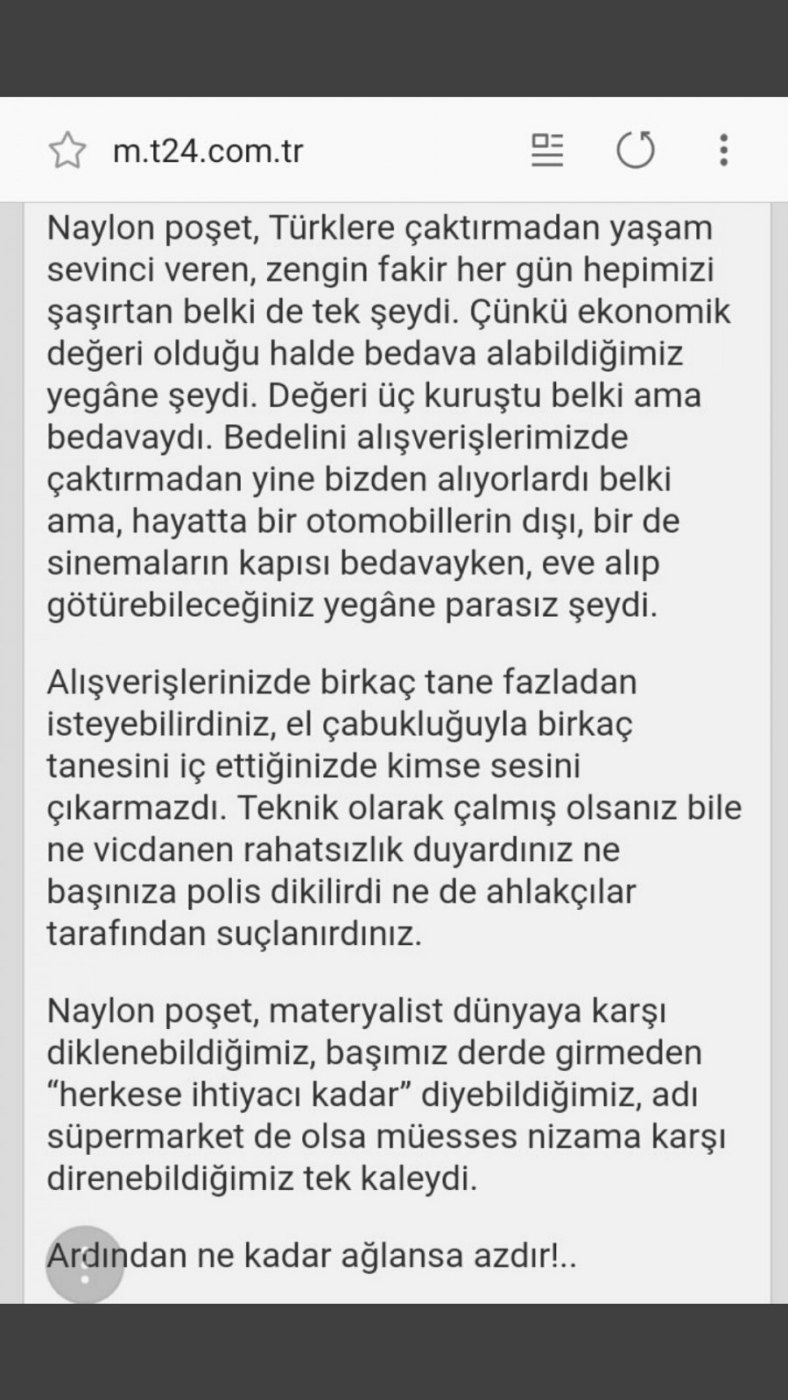Reload the current page
The width and height of the screenshot is (788, 1400).
point(635,150)
